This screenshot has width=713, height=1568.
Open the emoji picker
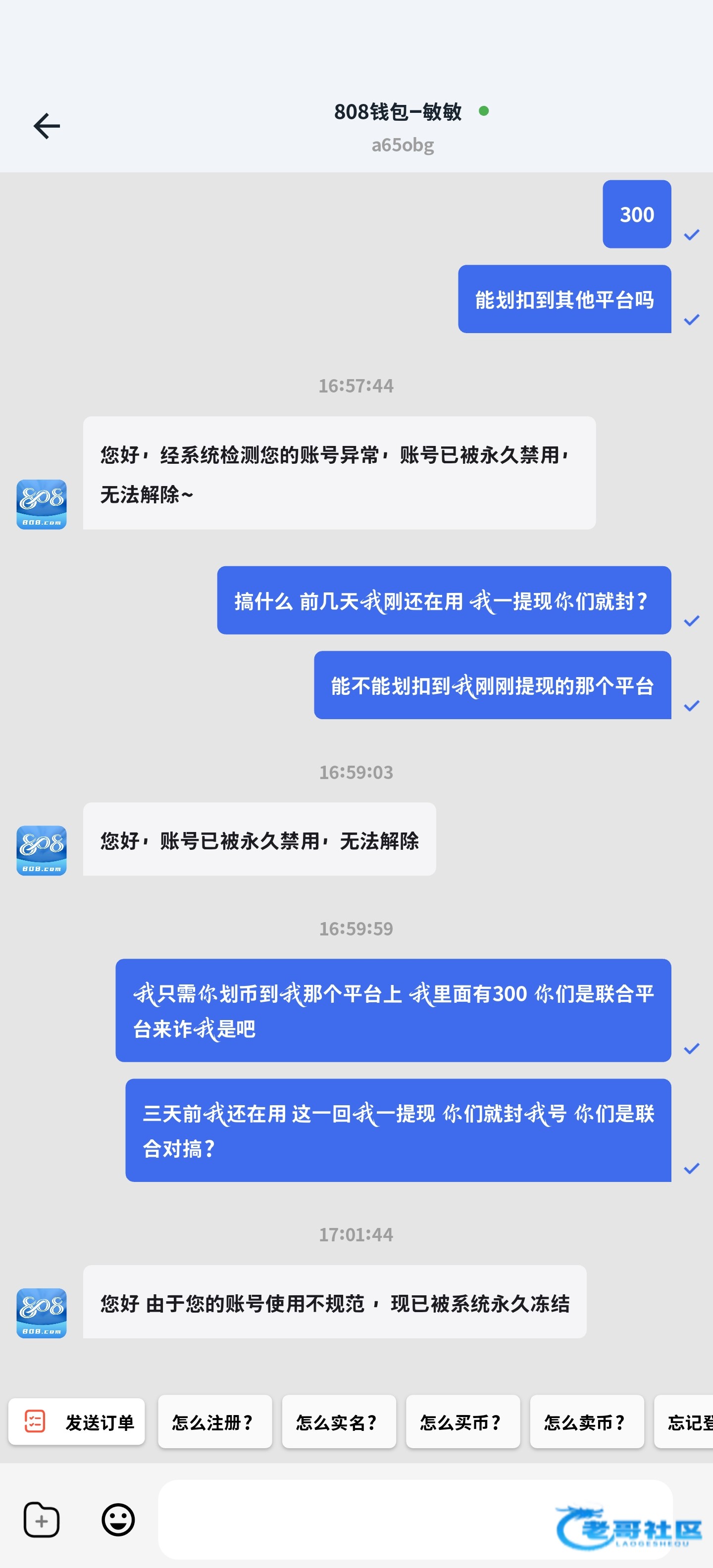(118, 1520)
